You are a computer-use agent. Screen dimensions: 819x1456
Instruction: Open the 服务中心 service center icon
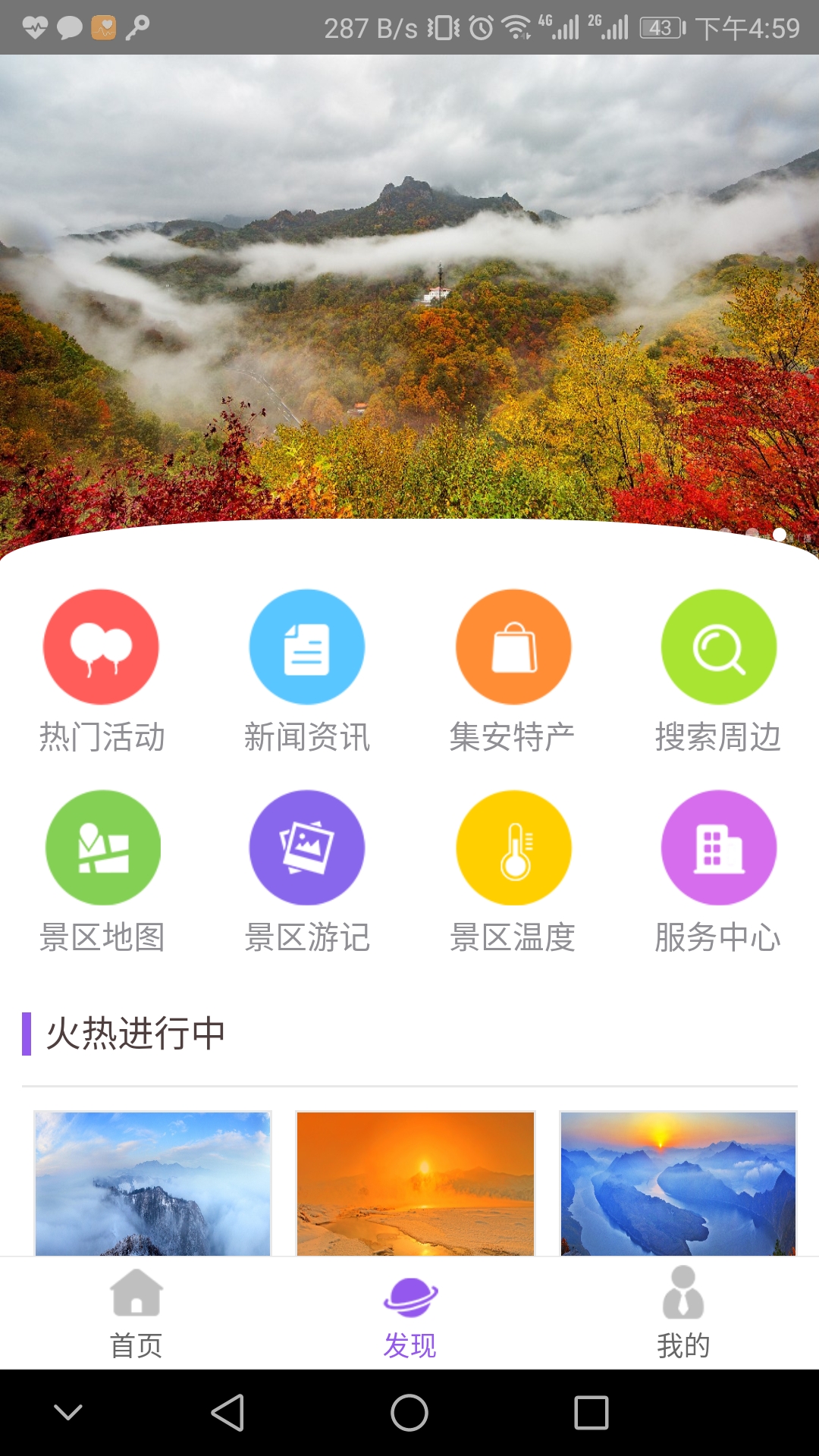[x=718, y=848]
